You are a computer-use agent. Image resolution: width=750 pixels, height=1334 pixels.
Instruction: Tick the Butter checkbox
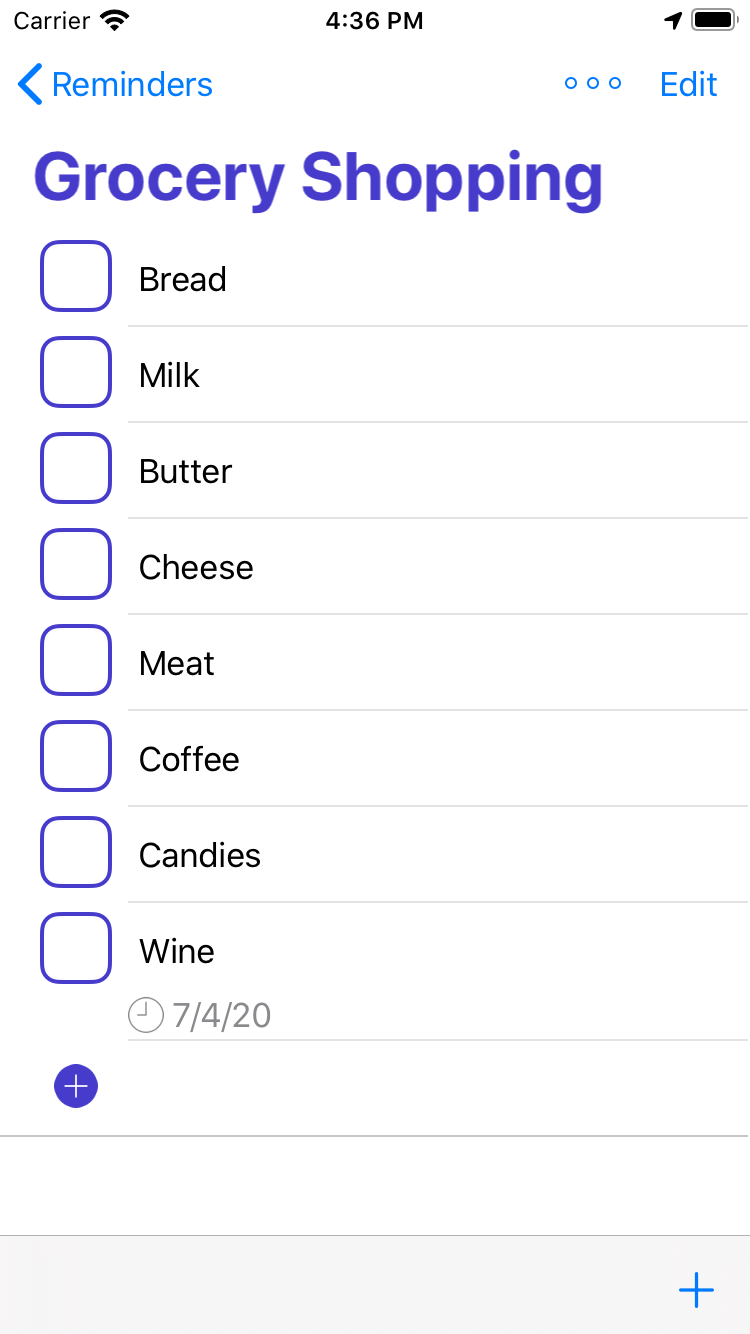(76, 468)
